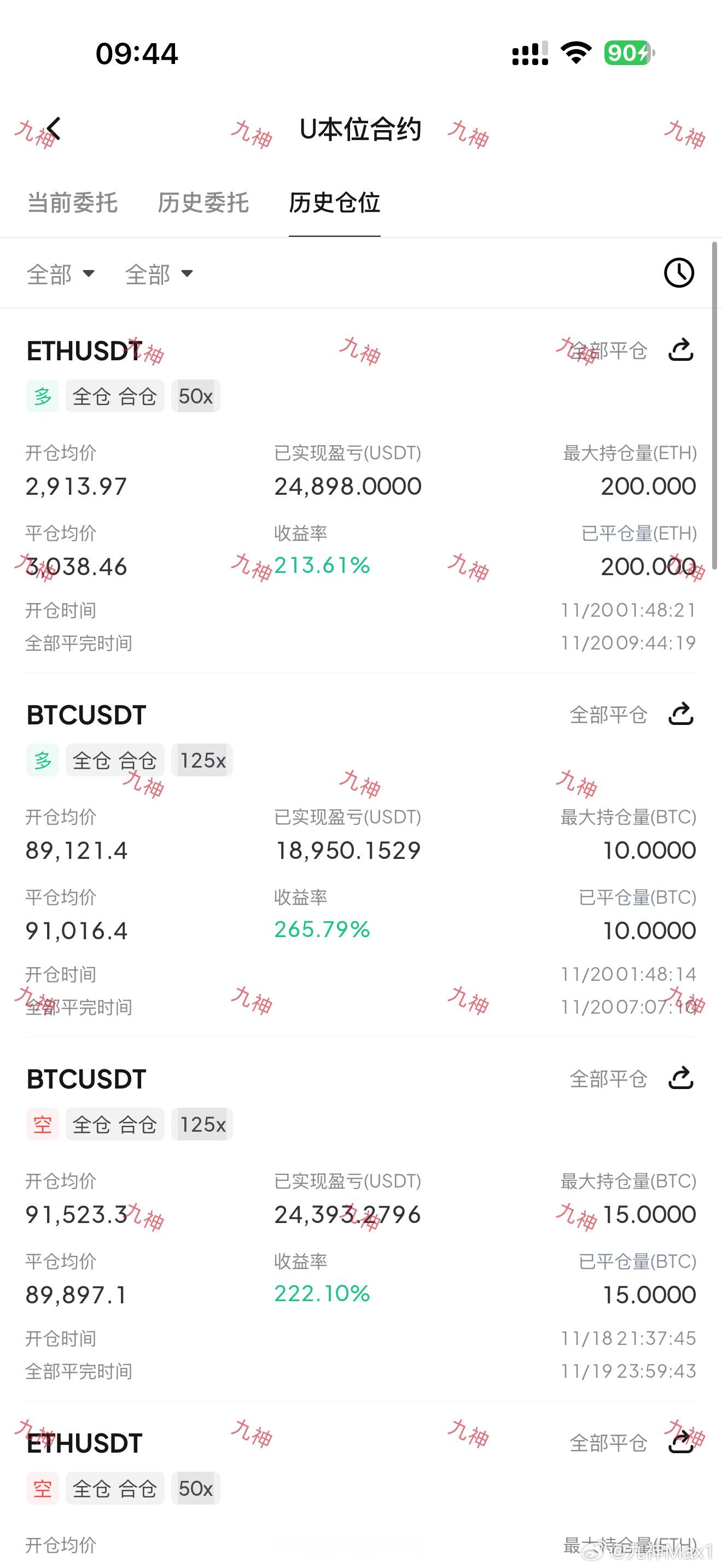Tap the green 213.61% profit rate value
Viewport: 722px width, 1568px height.
click(322, 565)
